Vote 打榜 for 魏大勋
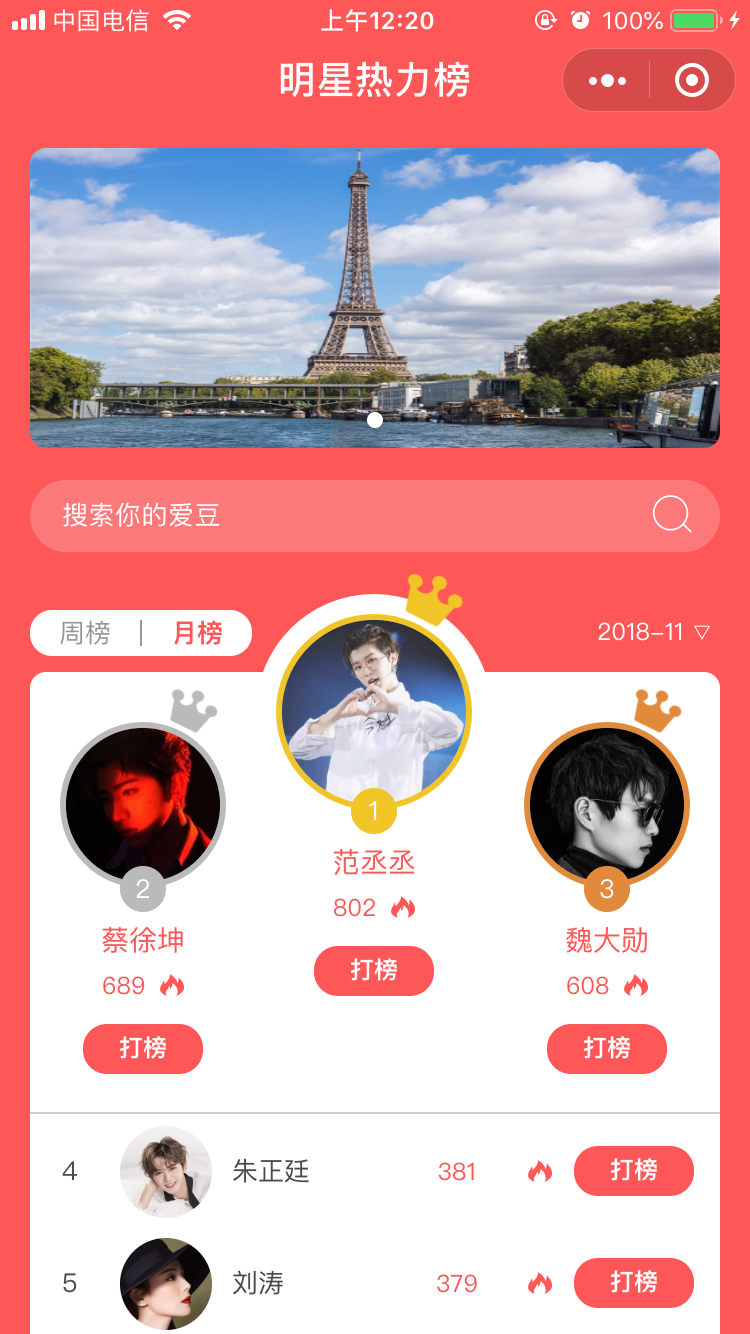750x1334 pixels. tap(607, 1048)
